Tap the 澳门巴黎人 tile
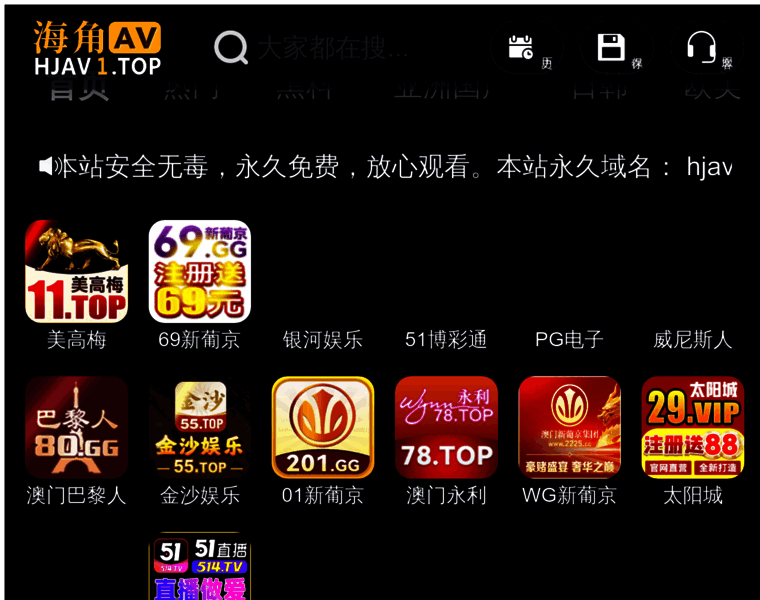 coord(76,428)
